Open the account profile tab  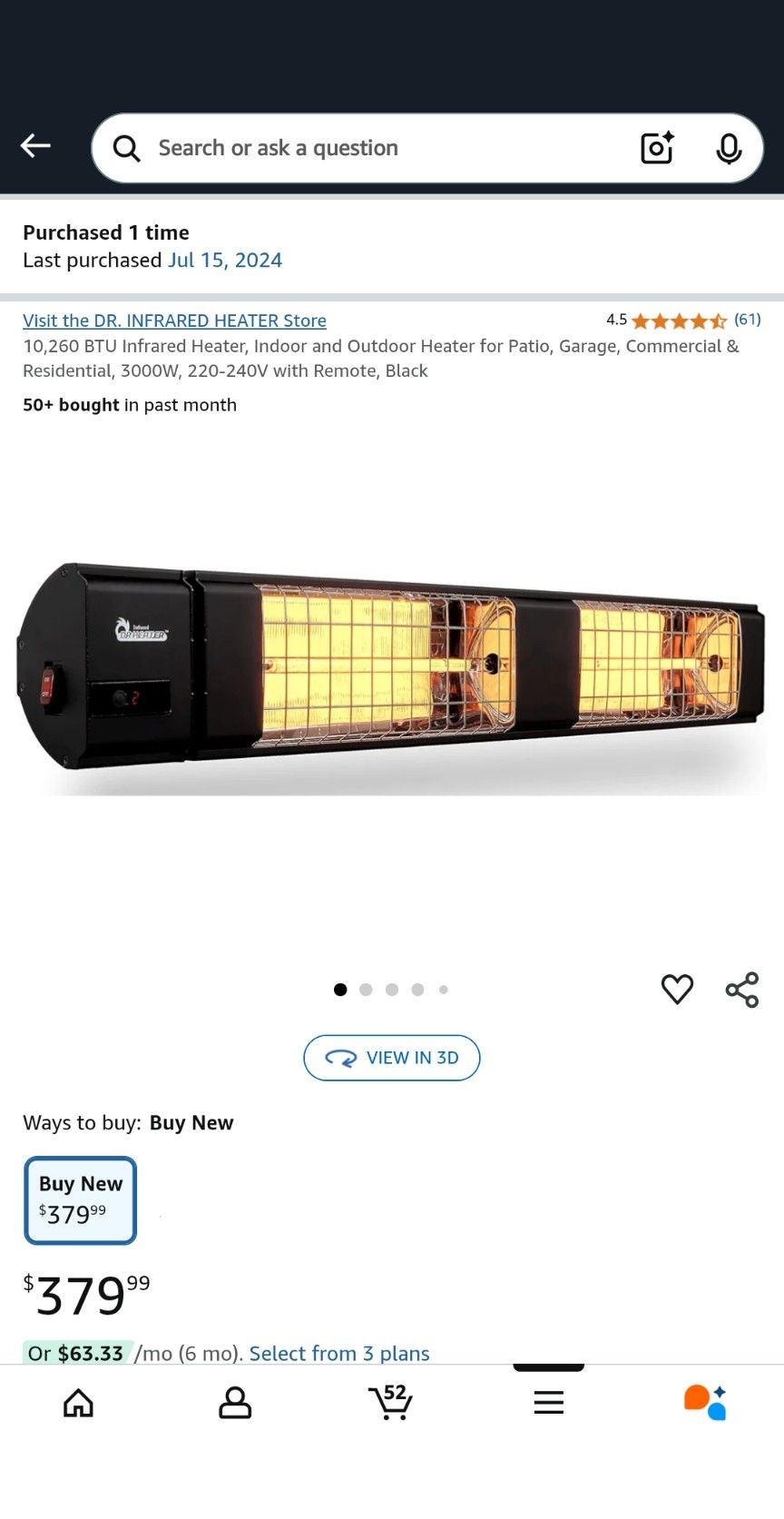[x=235, y=1403]
